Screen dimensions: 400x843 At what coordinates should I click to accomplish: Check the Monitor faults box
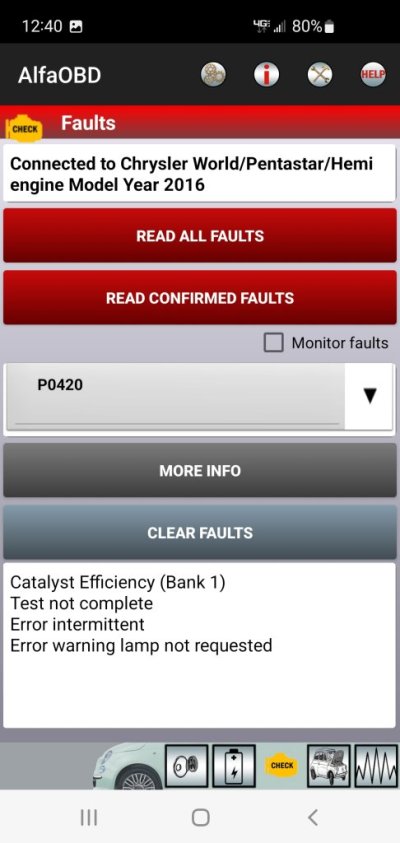click(x=274, y=343)
